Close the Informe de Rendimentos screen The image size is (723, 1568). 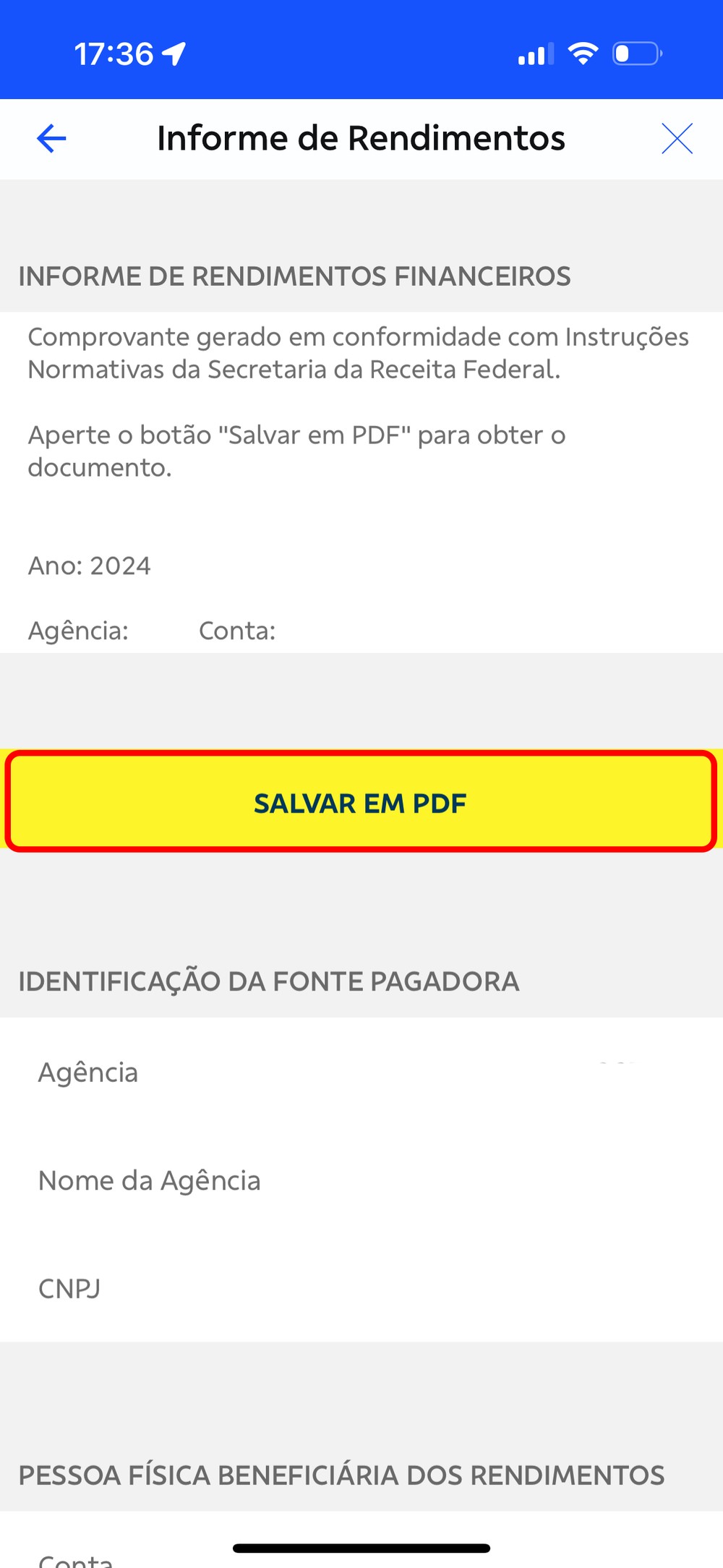click(x=677, y=138)
